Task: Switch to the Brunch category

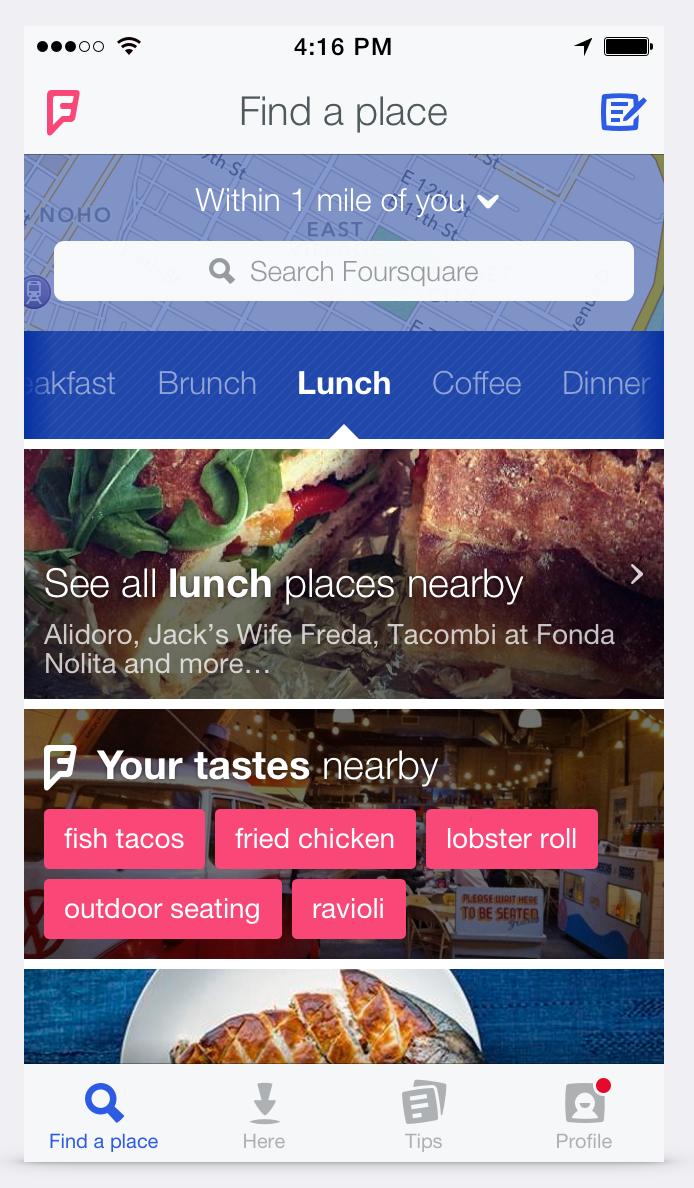Action: pos(207,383)
